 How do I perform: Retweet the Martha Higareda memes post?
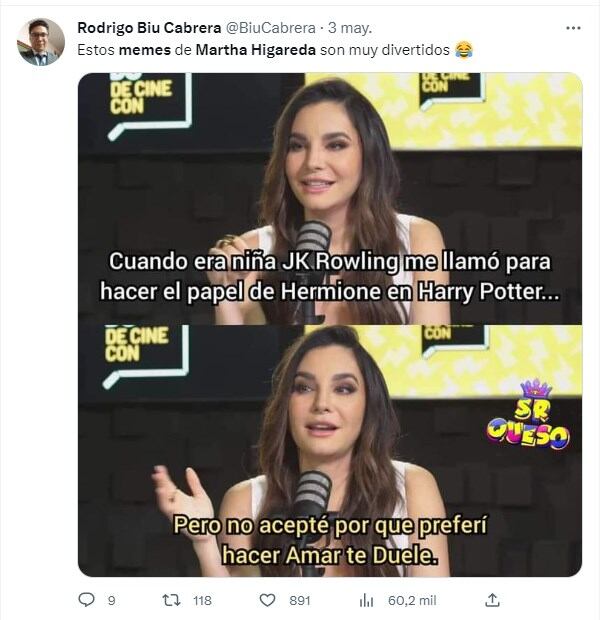(171, 599)
